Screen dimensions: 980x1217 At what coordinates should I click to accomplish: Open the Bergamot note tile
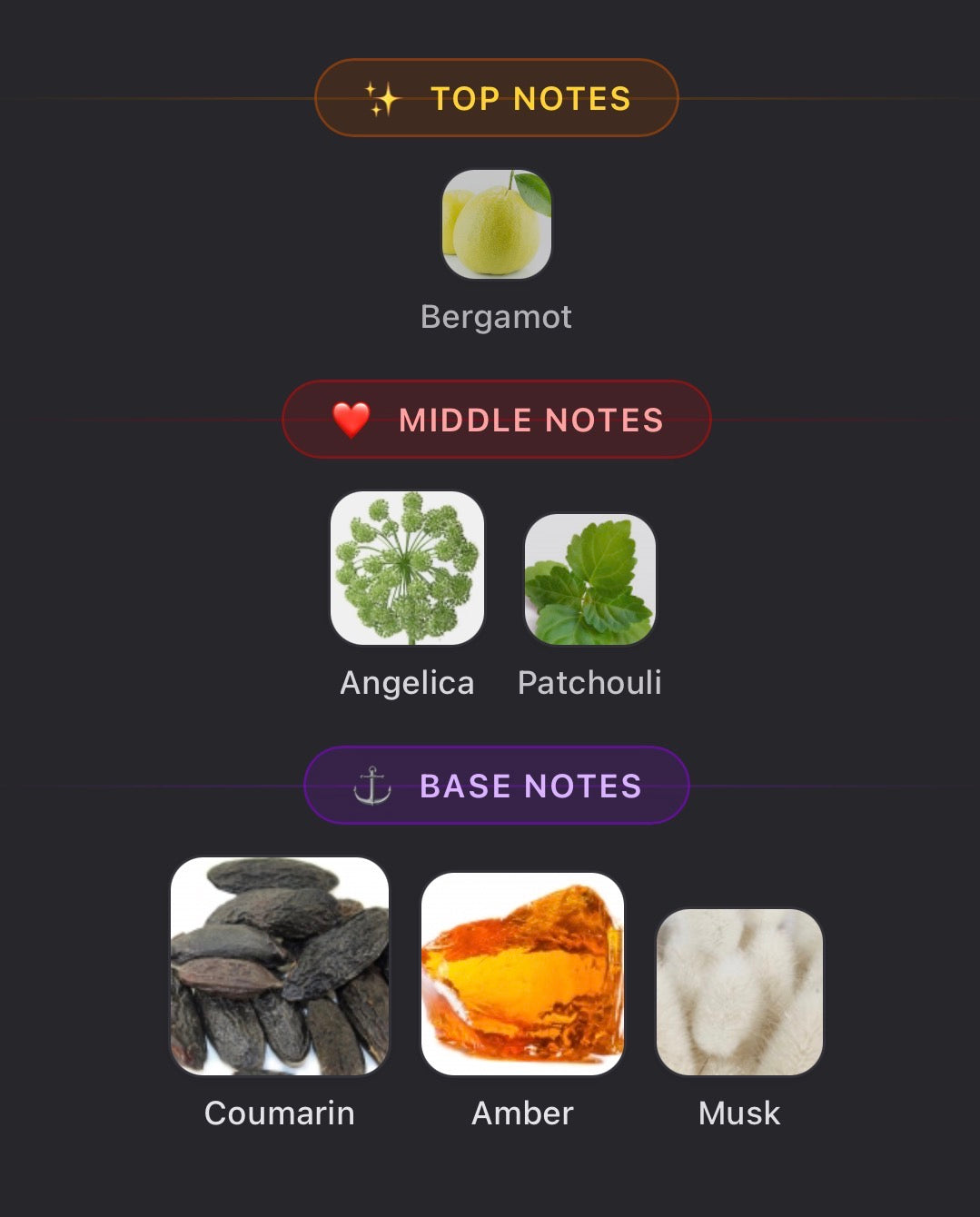click(496, 224)
